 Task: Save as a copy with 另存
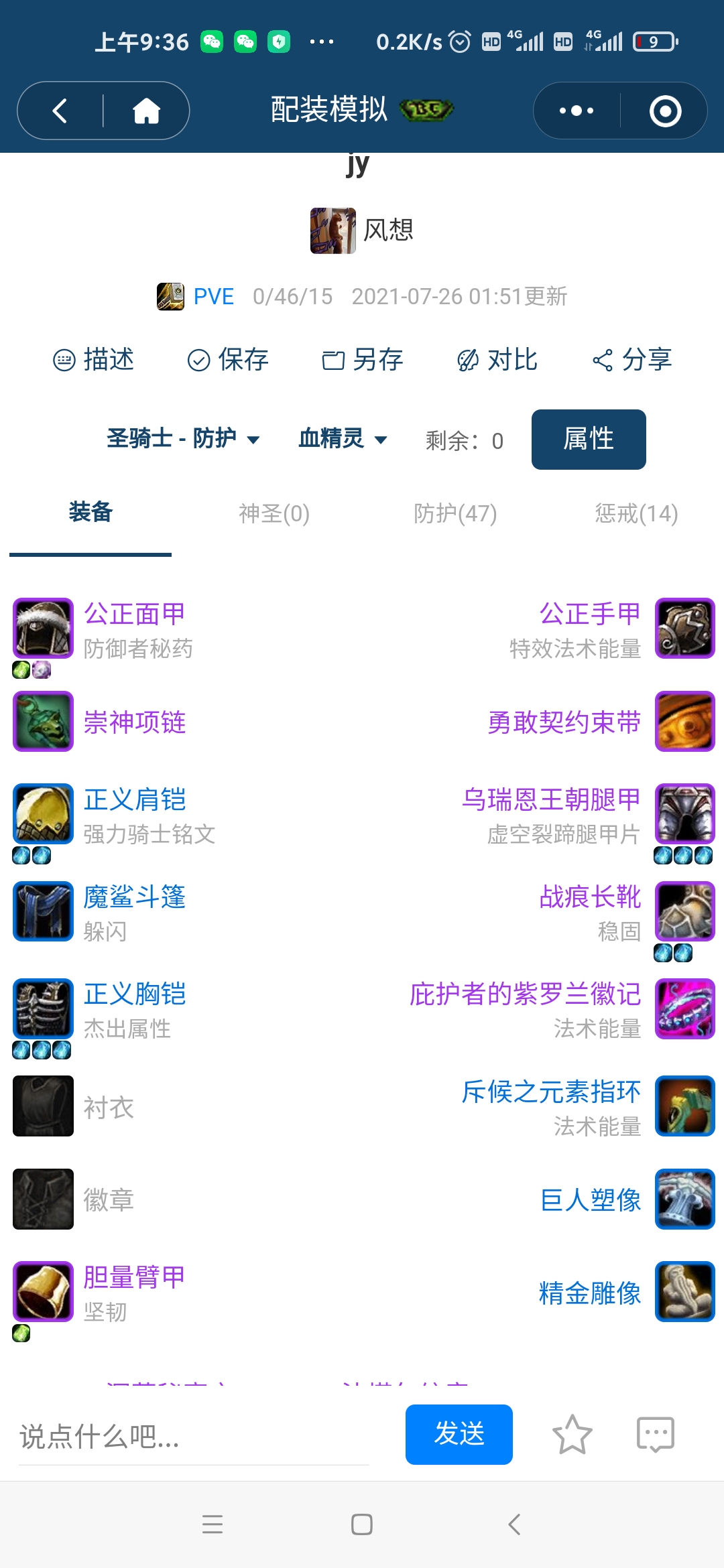(x=362, y=360)
